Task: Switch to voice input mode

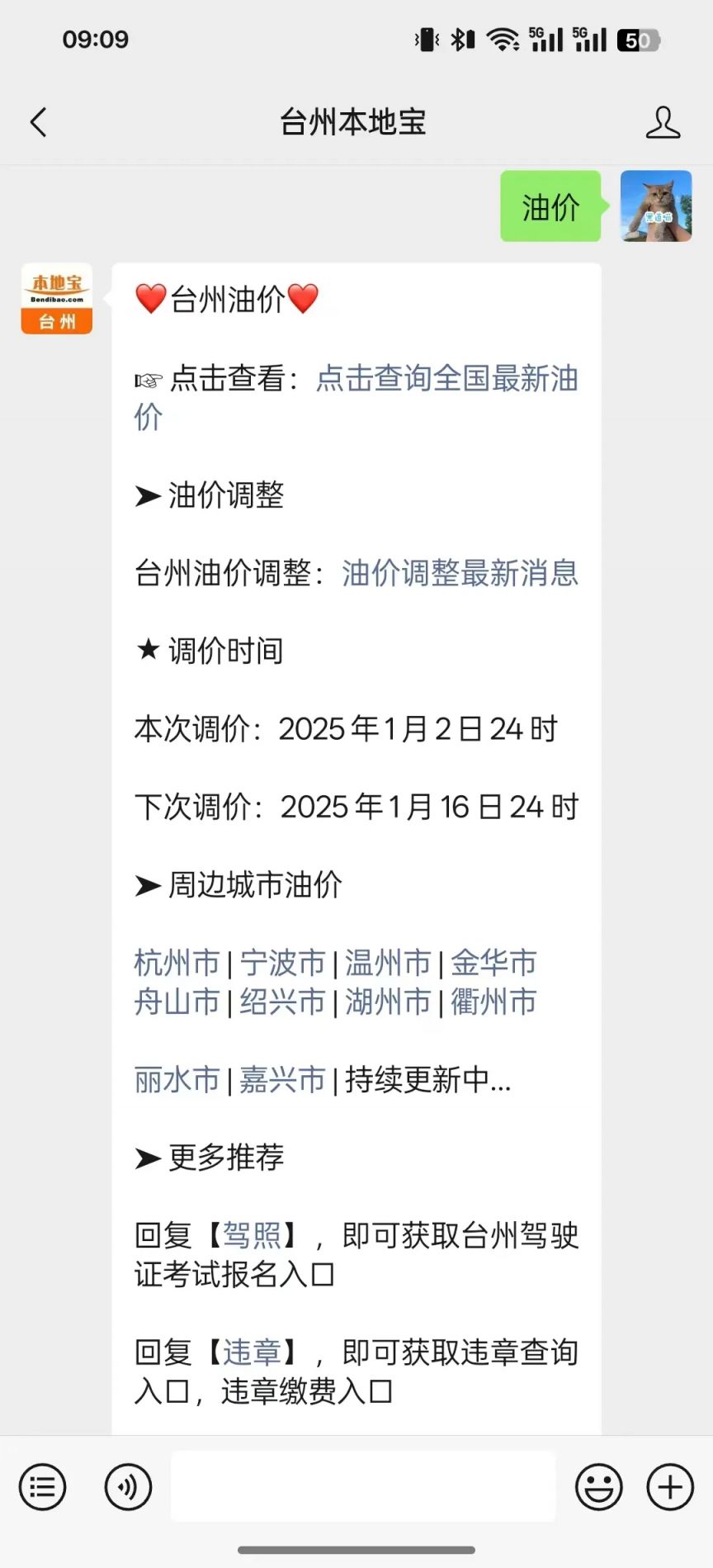Action: [128, 1487]
